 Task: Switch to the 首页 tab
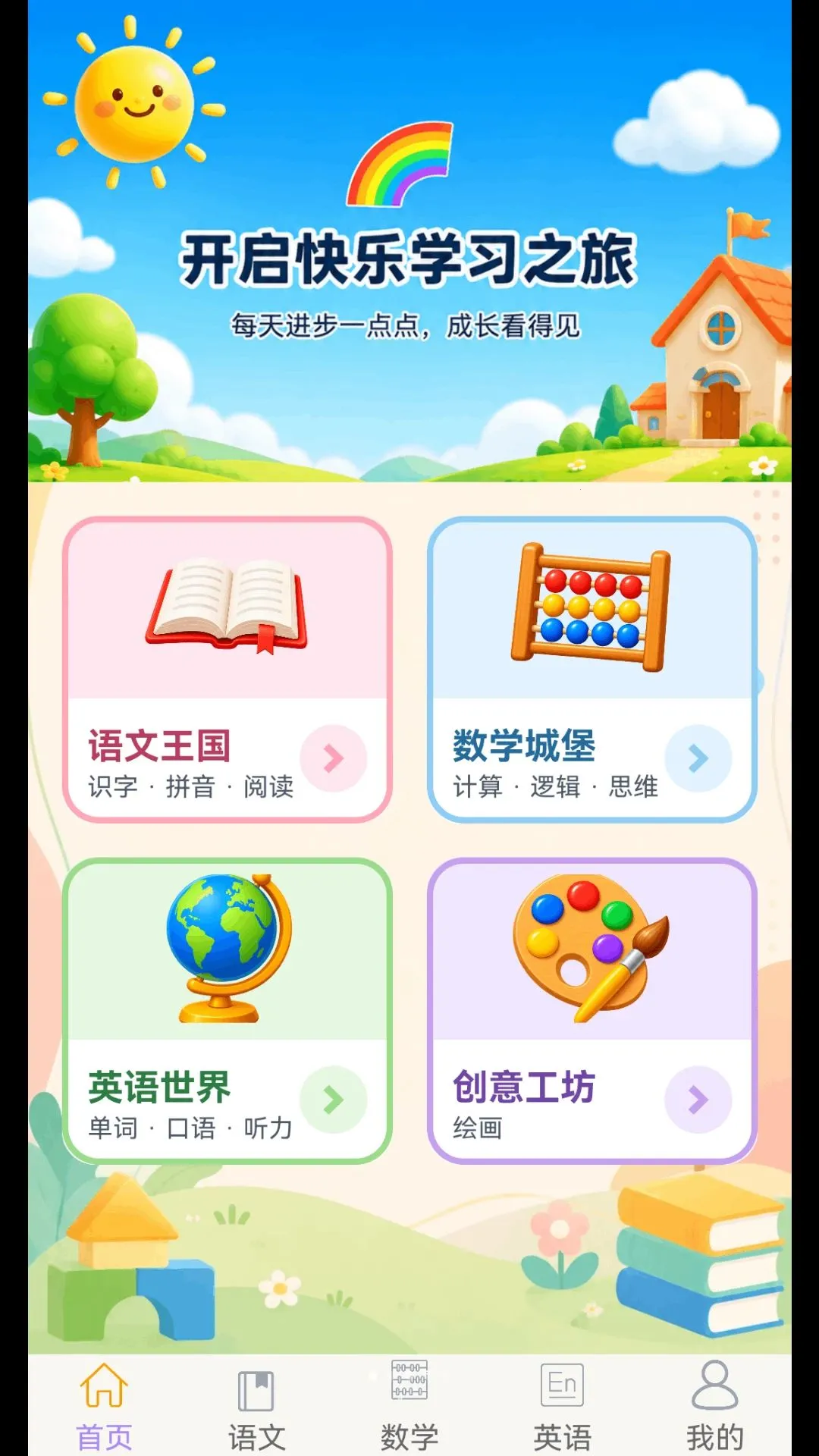(105, 1405)
